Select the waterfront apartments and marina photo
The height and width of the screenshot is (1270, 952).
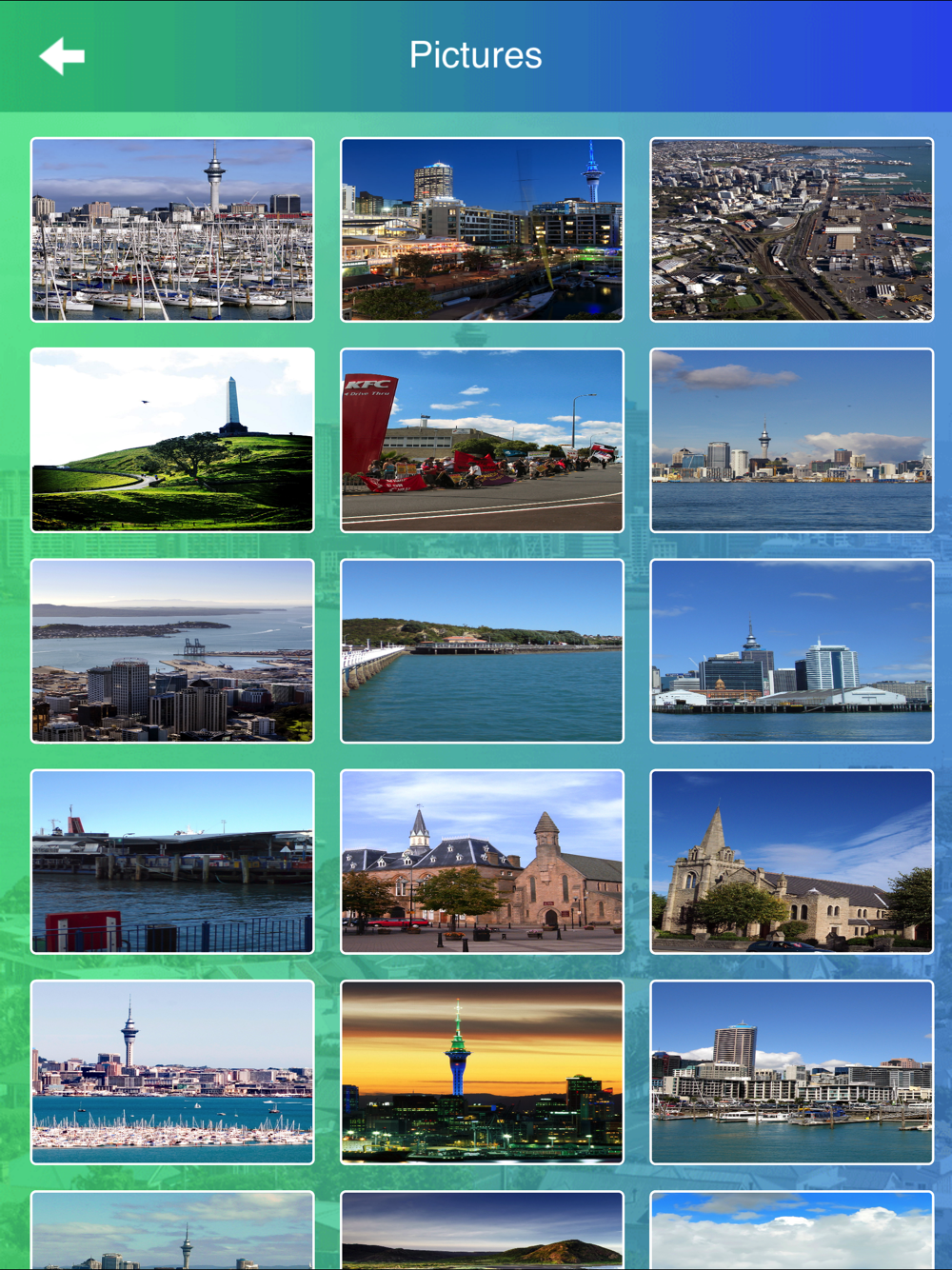coord(791,1072)
